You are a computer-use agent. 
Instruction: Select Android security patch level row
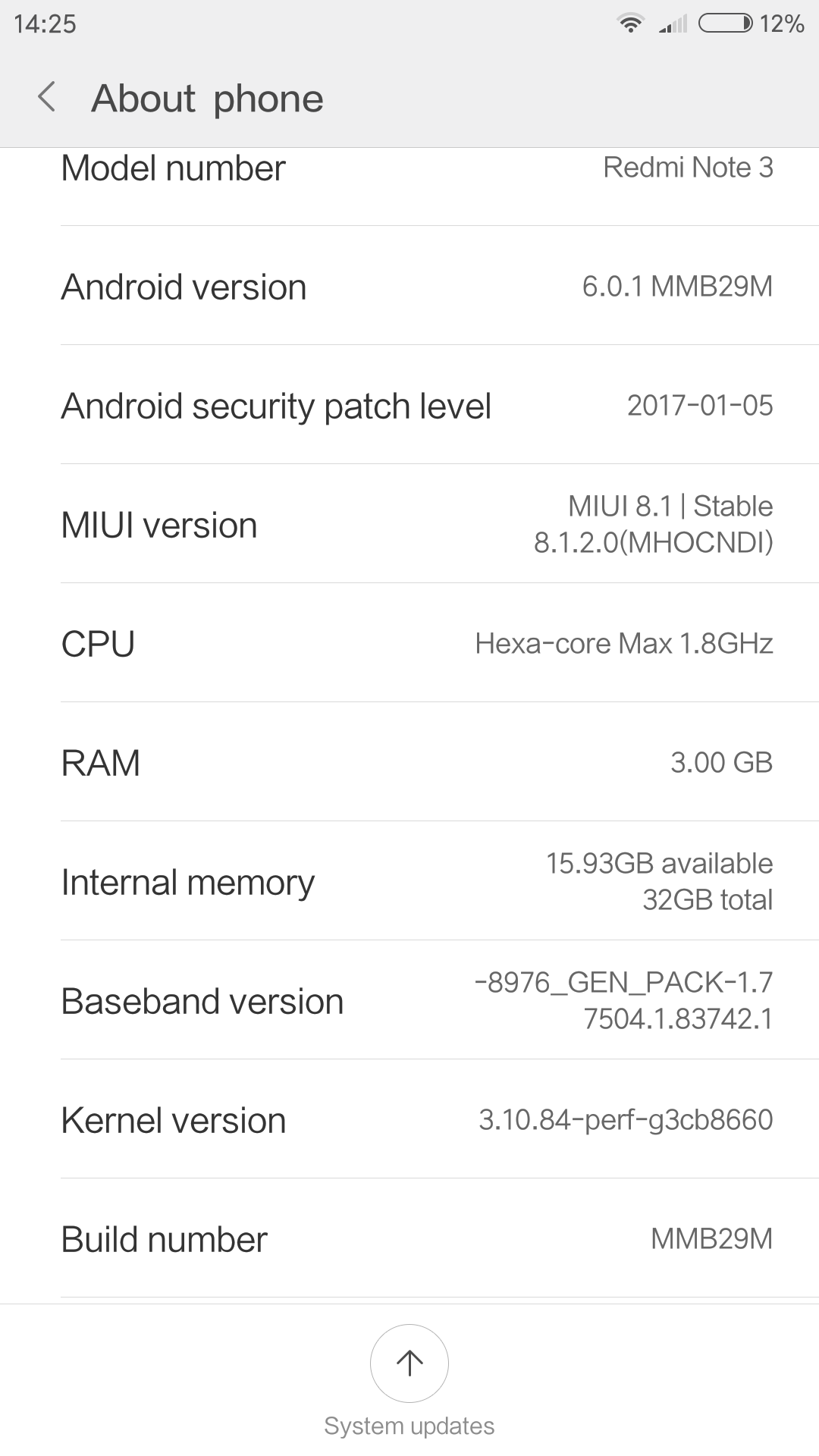tap(409, 405)
